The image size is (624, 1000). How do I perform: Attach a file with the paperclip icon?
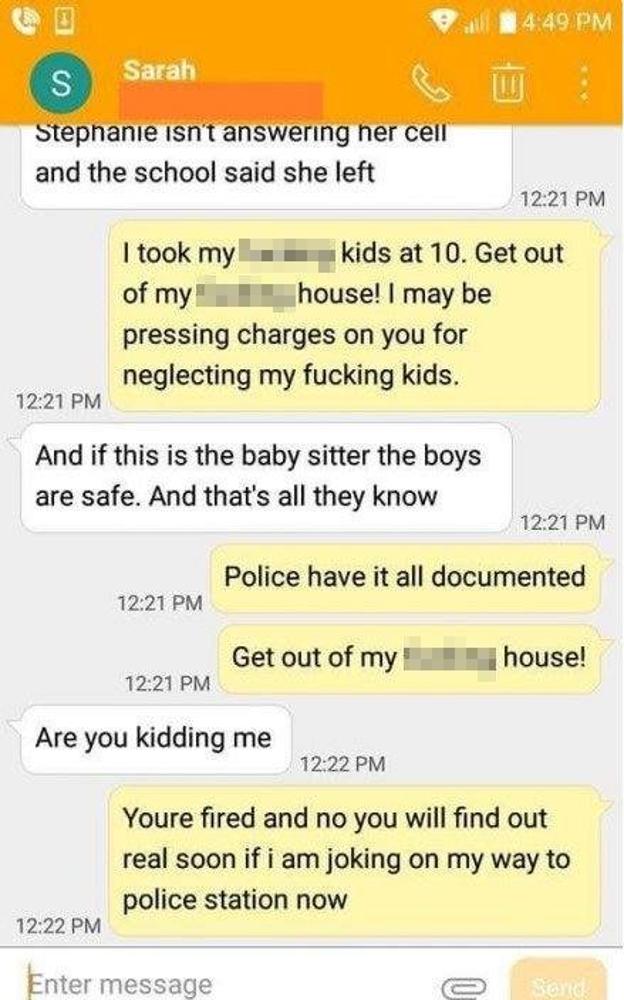[x=463, y=987]
